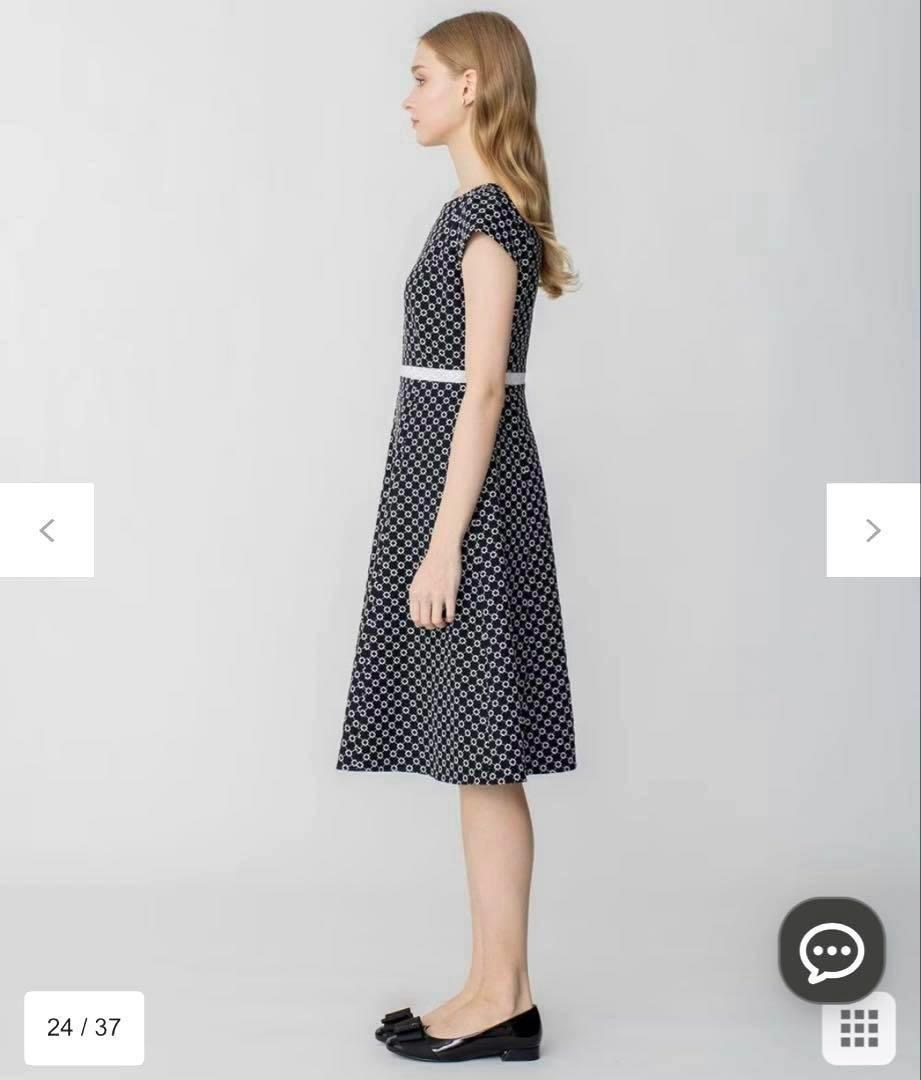
Task: Open the chat support bubble
Action: 831,950
